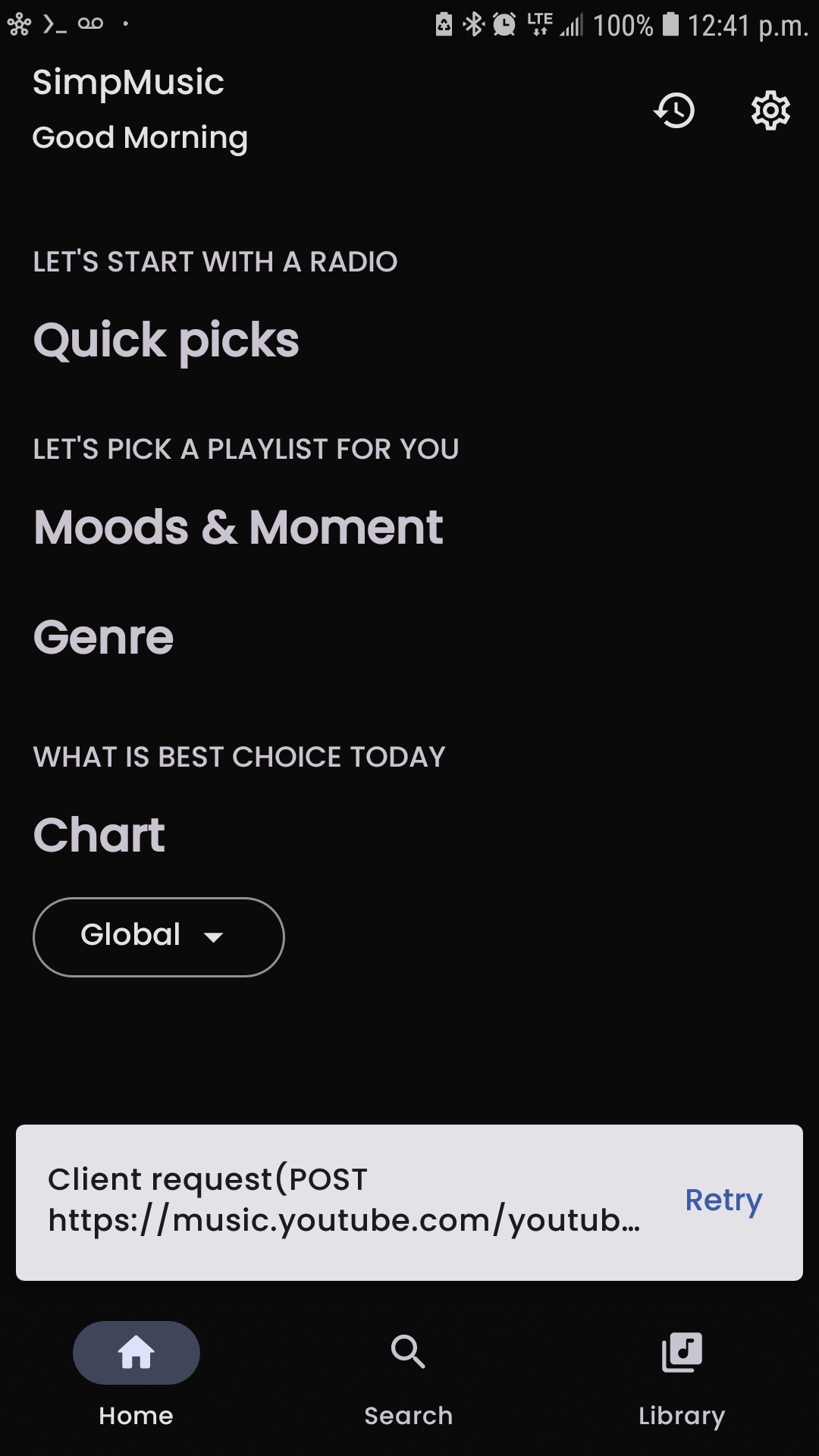Open the settings gear
819x1456 pixels.
click(x=770, y=111)
